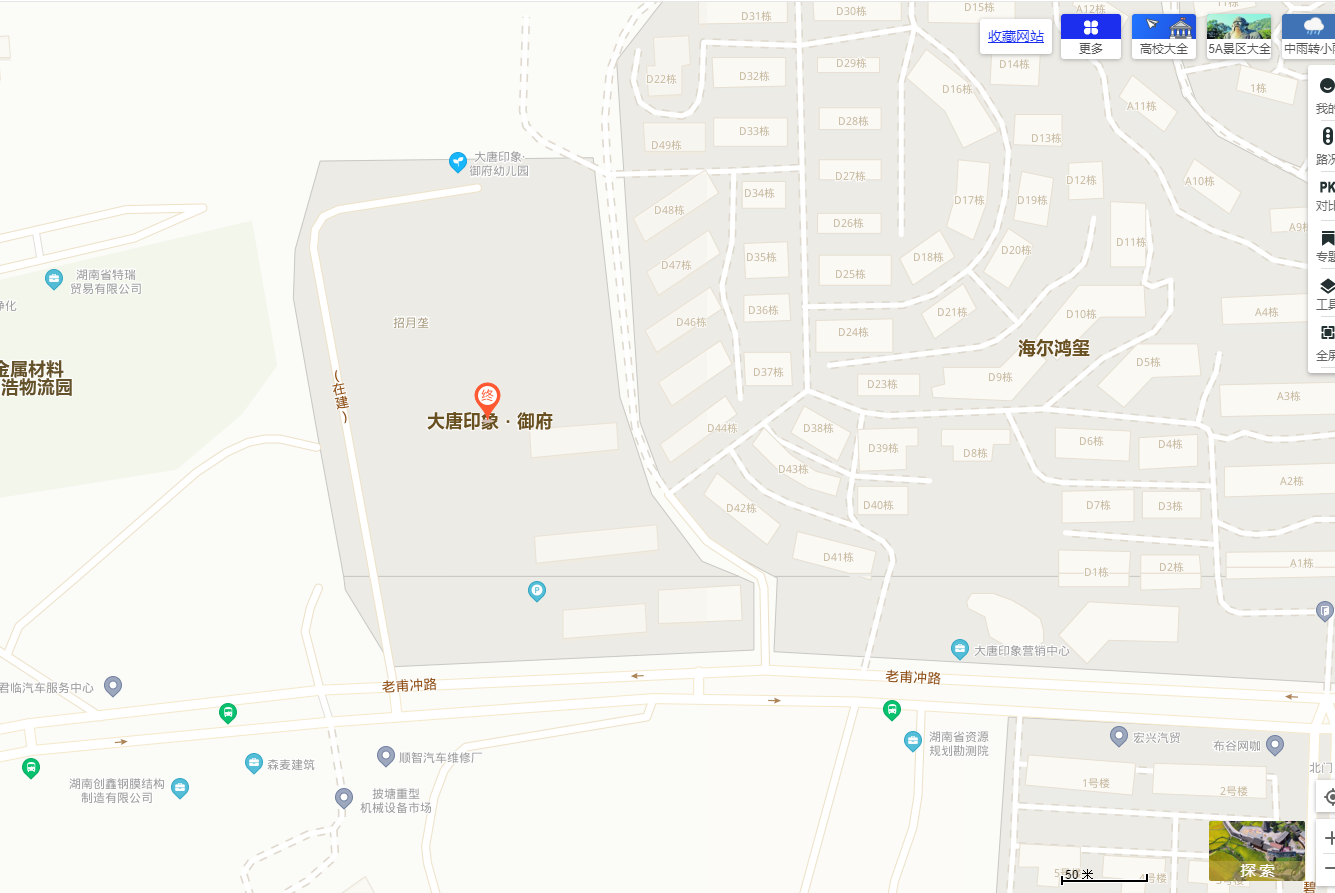Click the 收藏网站 link
1335x893 pixels.
1015,37
